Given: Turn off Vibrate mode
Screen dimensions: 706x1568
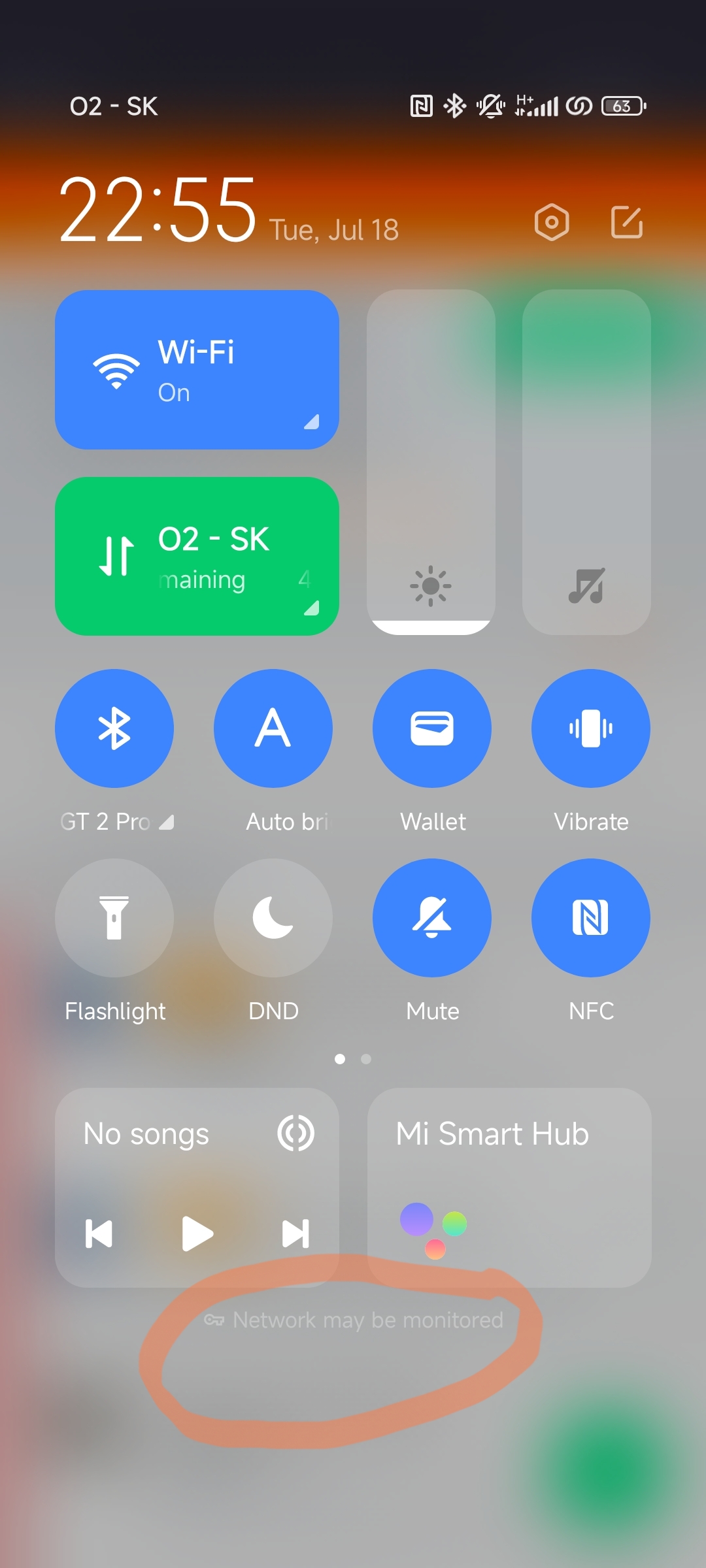Looking at the screenshot, I should (591, 728).
